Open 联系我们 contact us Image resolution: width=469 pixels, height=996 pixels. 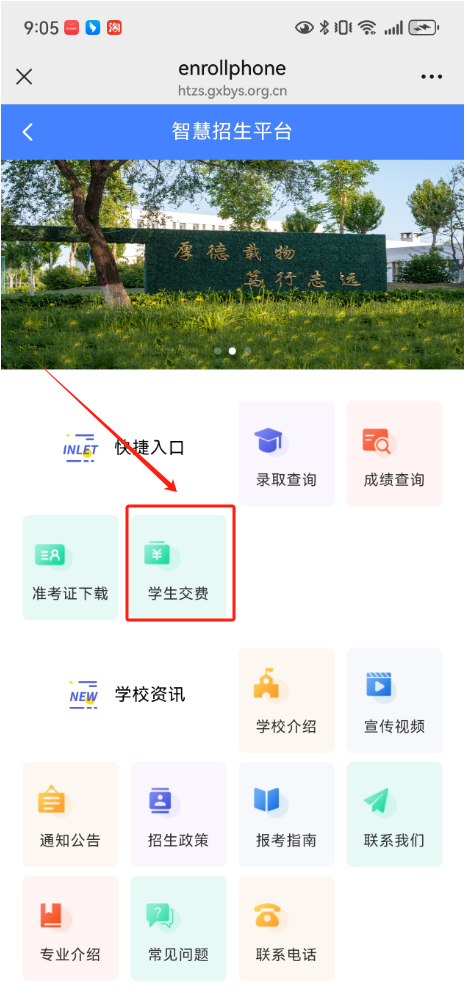(394, 814)
